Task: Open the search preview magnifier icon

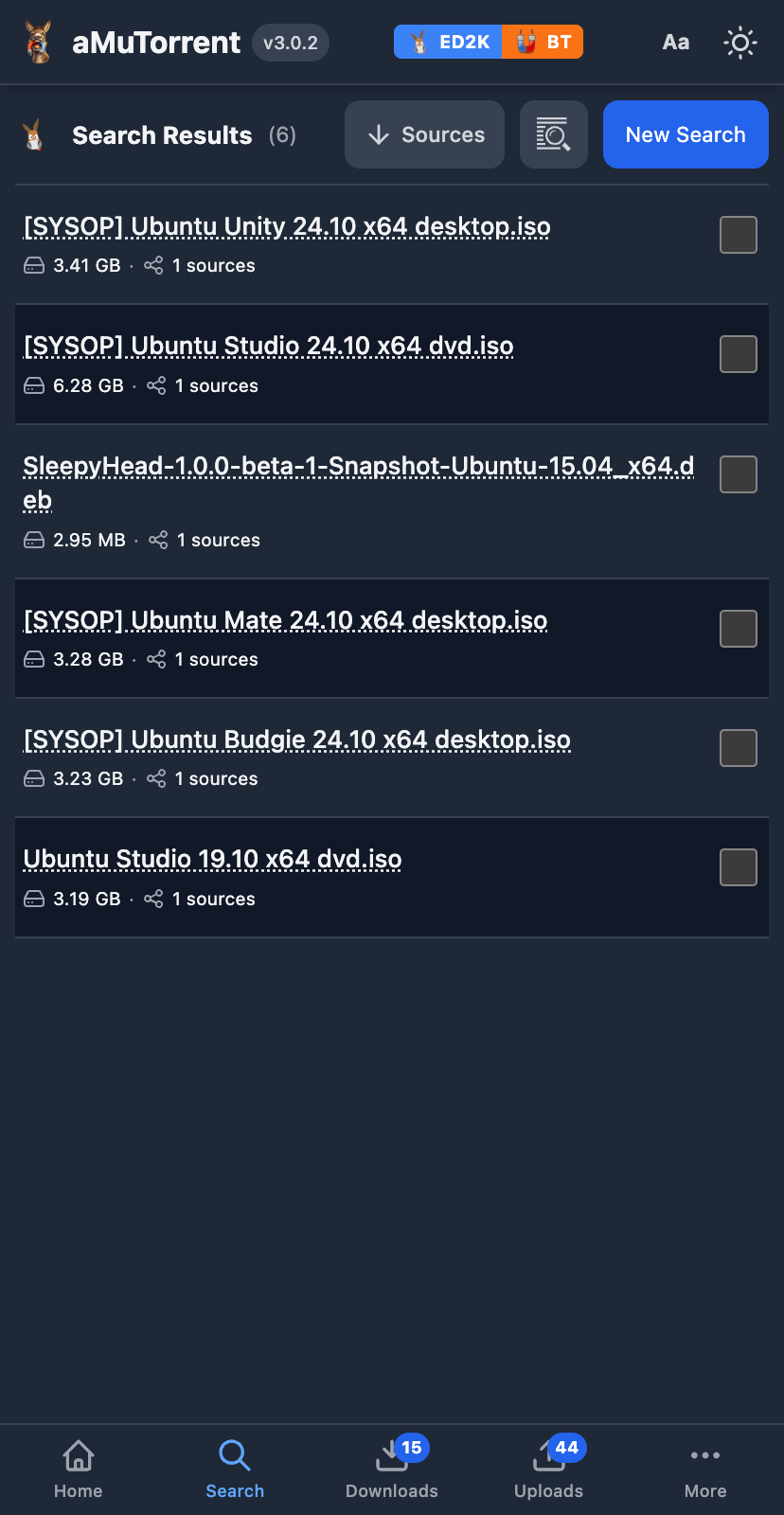Action: (554, 134)
